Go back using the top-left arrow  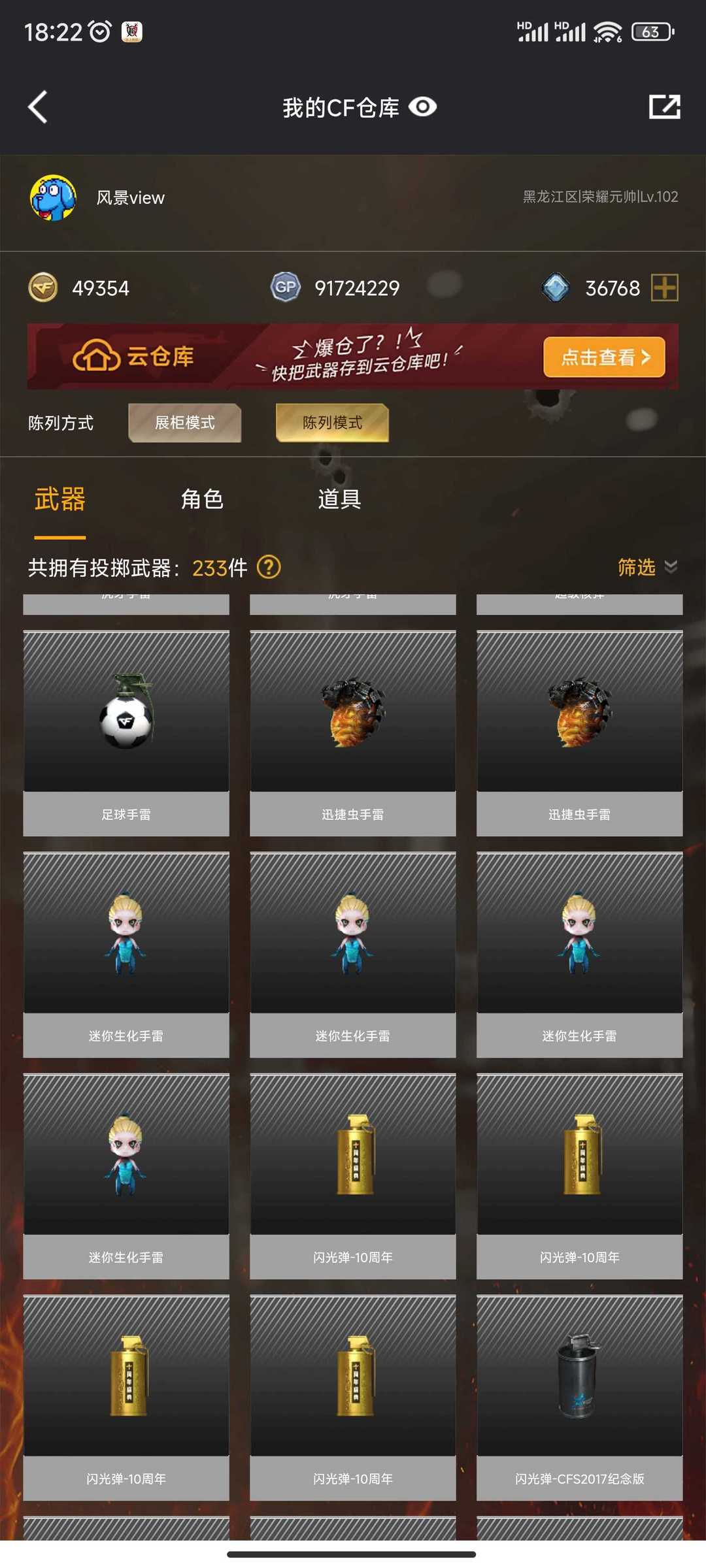pos(38,107)
